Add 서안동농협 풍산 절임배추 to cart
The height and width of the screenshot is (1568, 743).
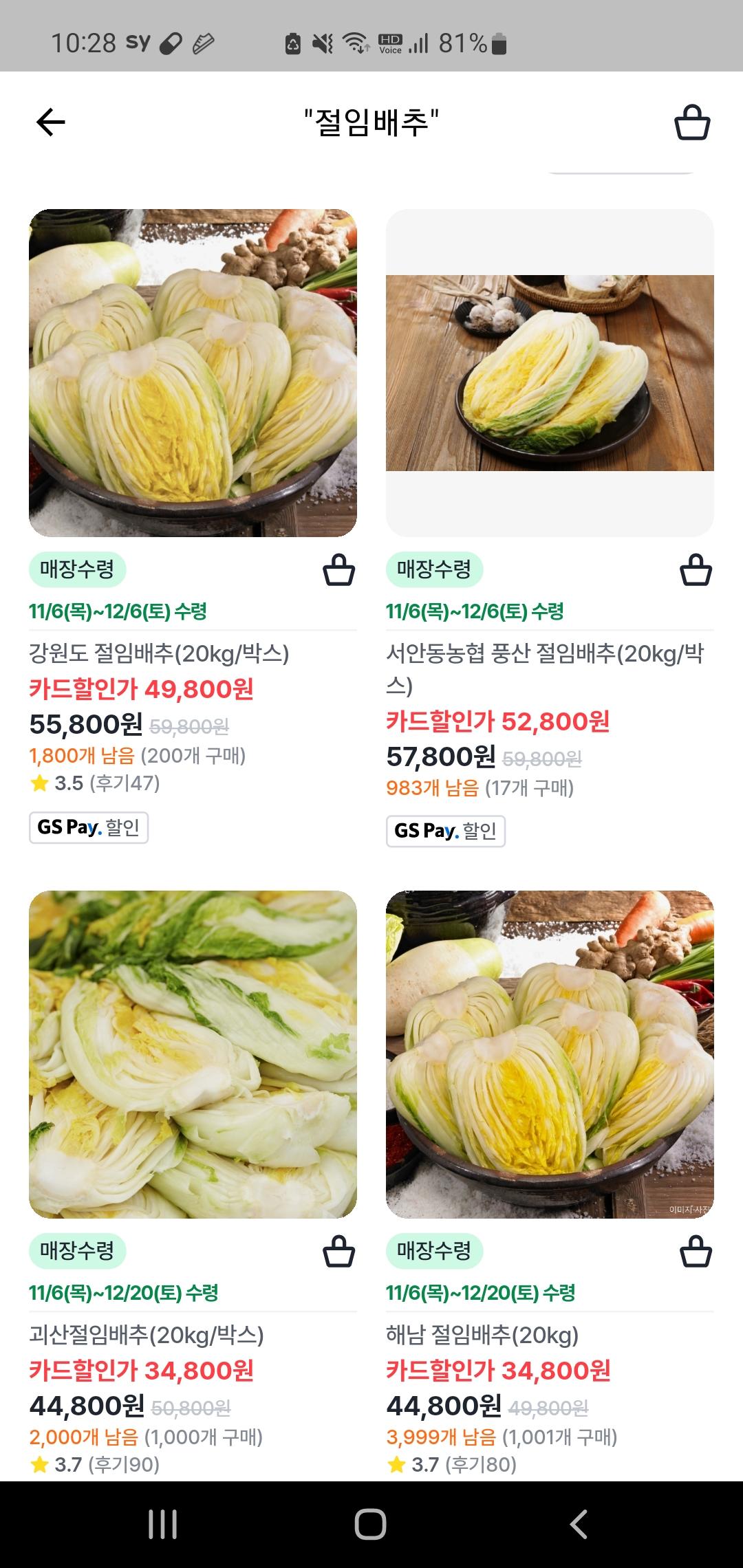(x=696, y=571)
